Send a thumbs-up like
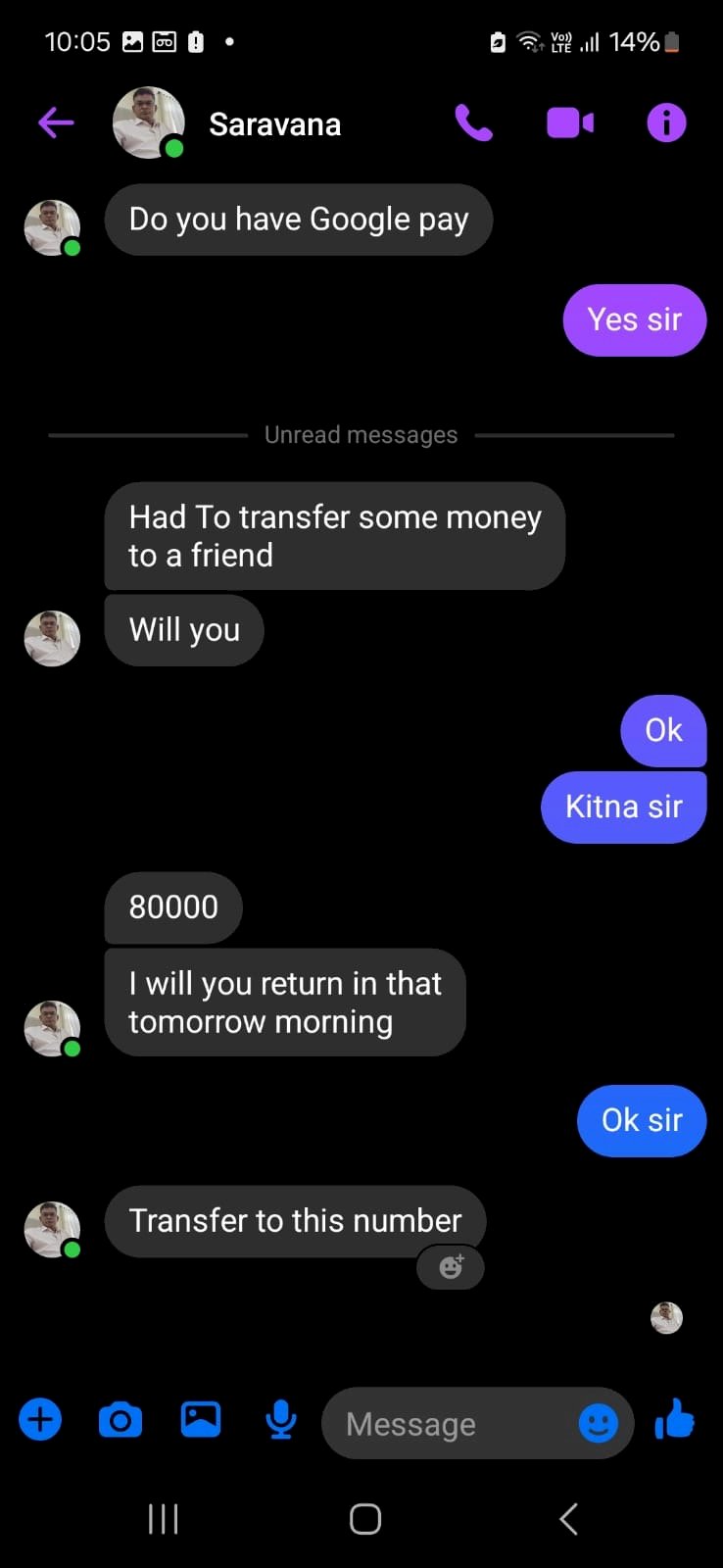Viewport: 723px width, 1568px height. [675, 1420]
